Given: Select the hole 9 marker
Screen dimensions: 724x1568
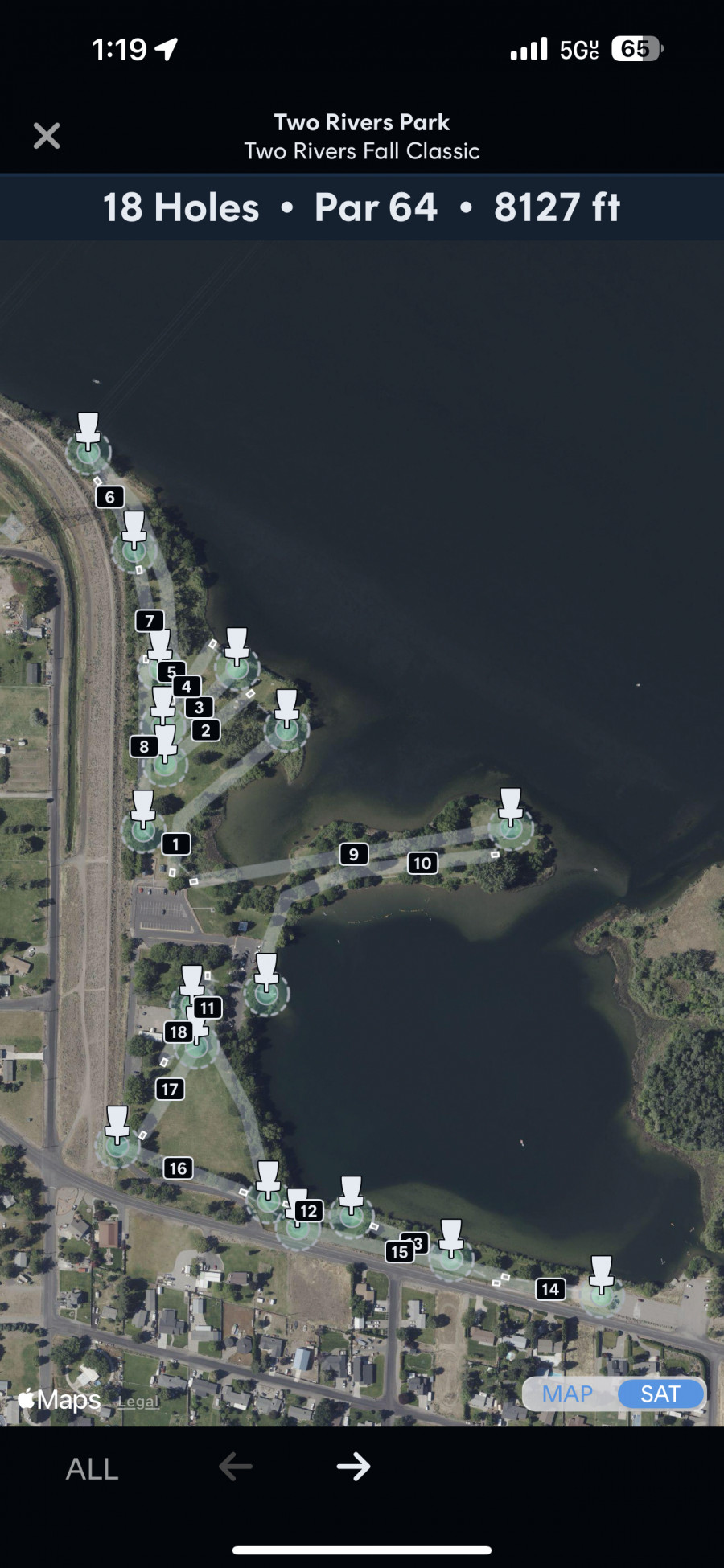Looking at the screenshot, I should tap(354, 854).
